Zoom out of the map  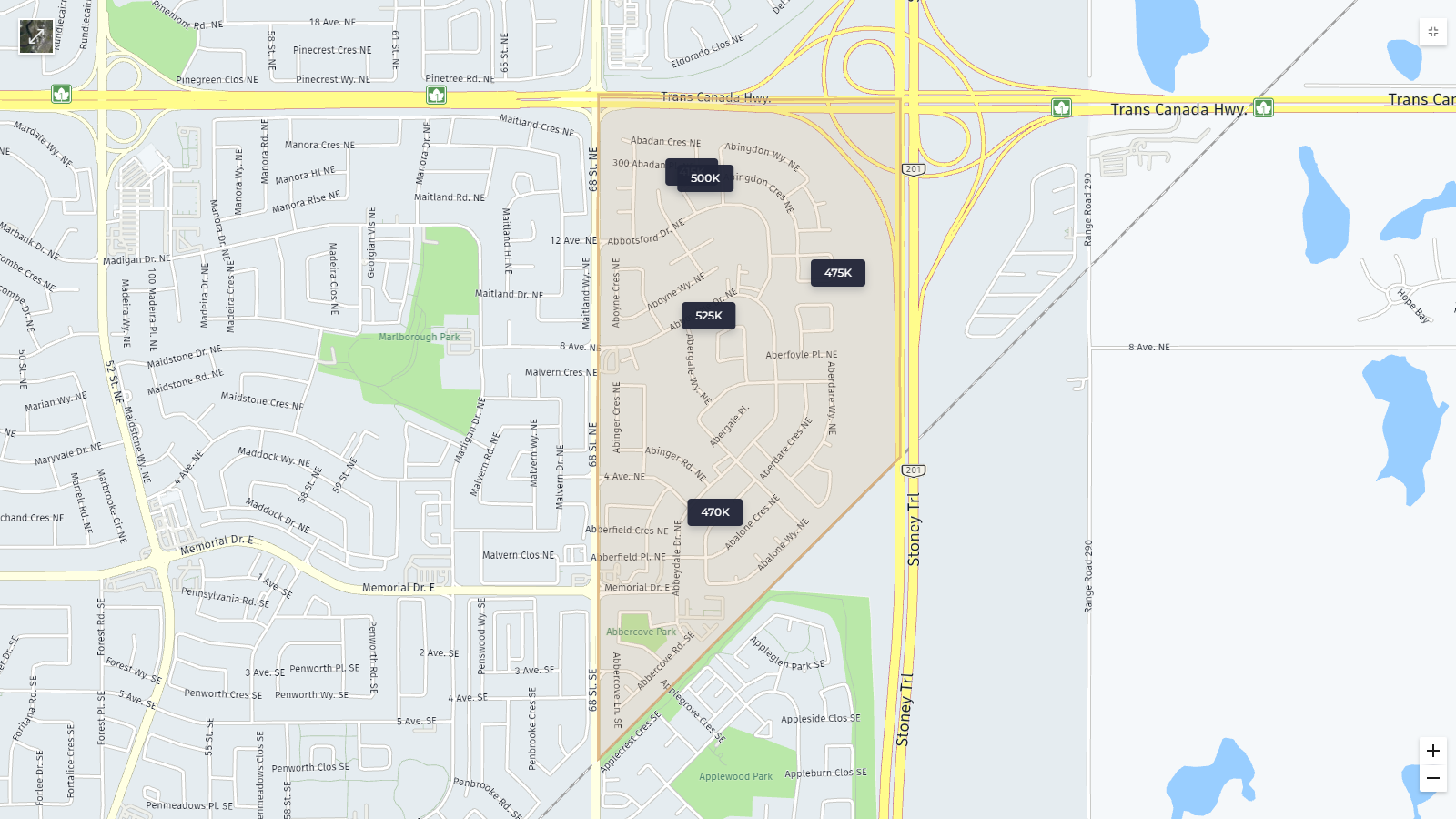1432,778
